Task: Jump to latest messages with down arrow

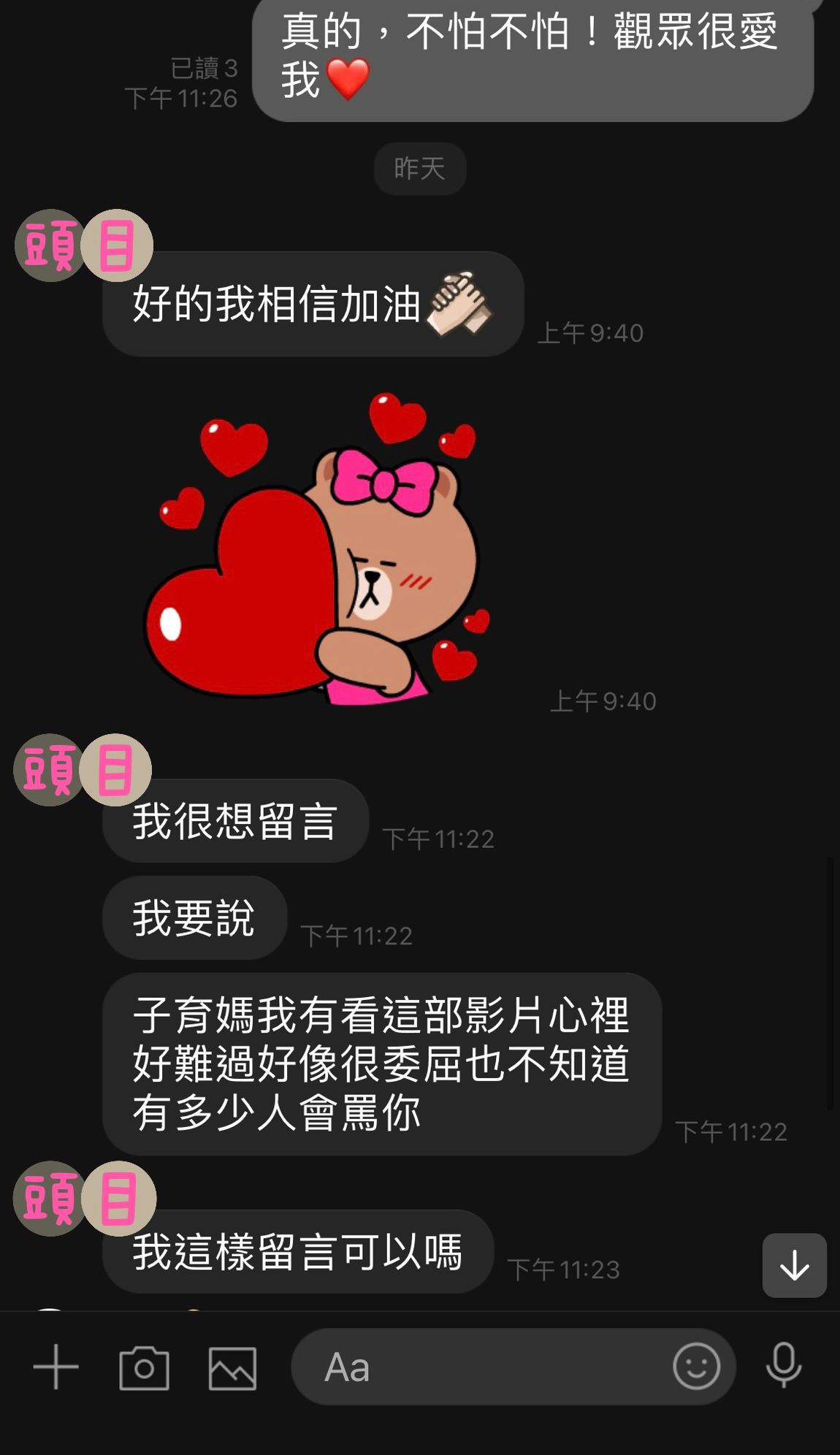Action: pos(794,1265)
